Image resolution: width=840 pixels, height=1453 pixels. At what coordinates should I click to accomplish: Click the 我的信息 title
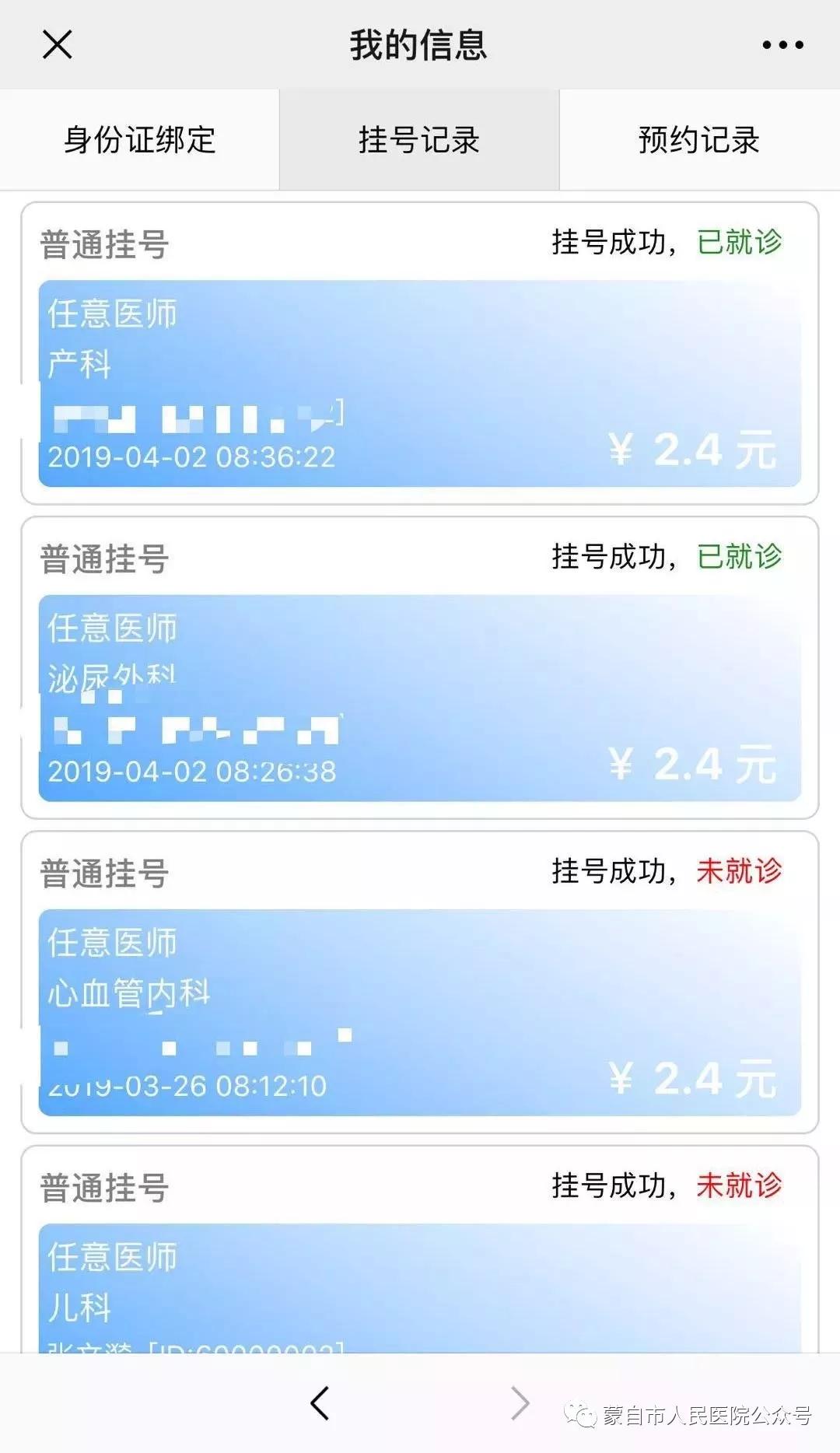(x=420, y=45)
